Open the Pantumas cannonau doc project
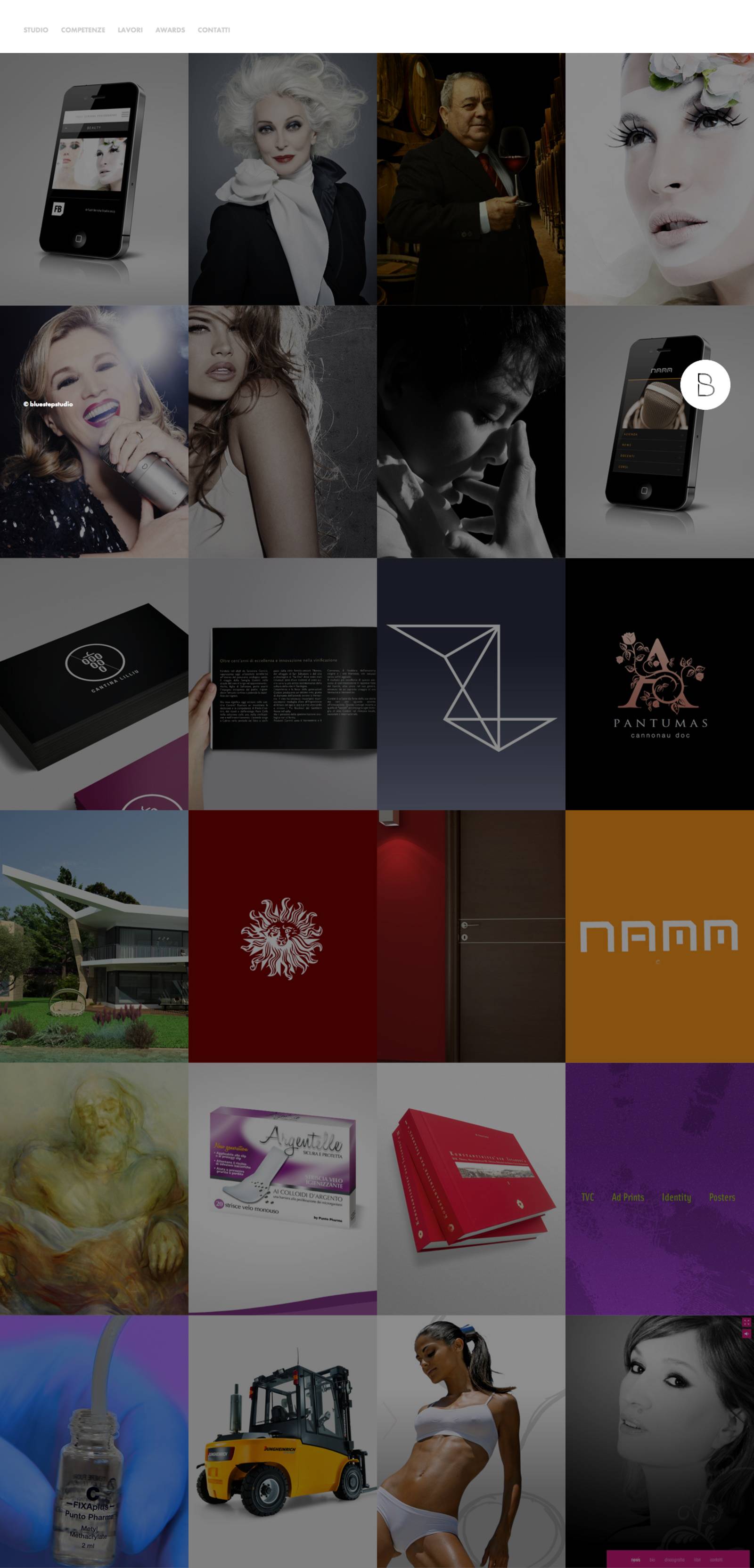Screen dimensions: 754x1568 pyautogui.click(x=660, y=683)
